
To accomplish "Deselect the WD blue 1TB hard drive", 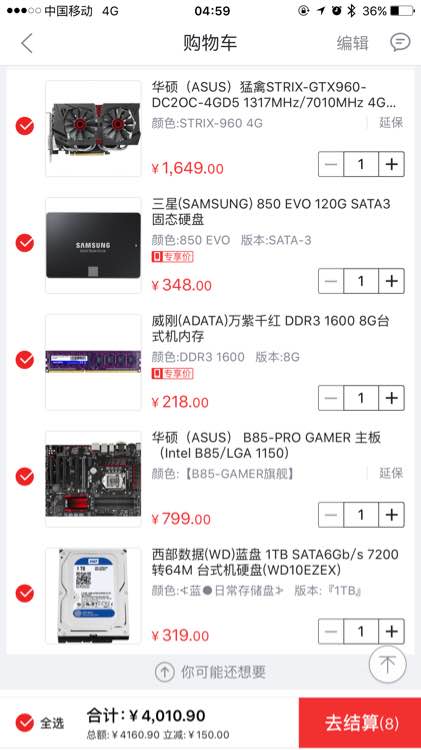I will coord(25,593).
